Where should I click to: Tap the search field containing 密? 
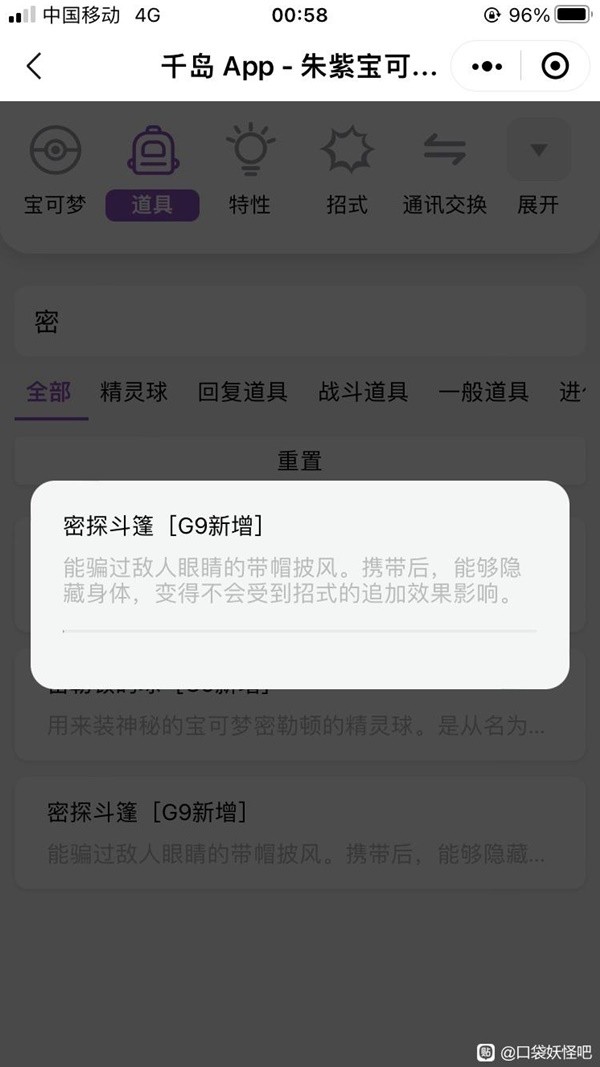(298, 322)
